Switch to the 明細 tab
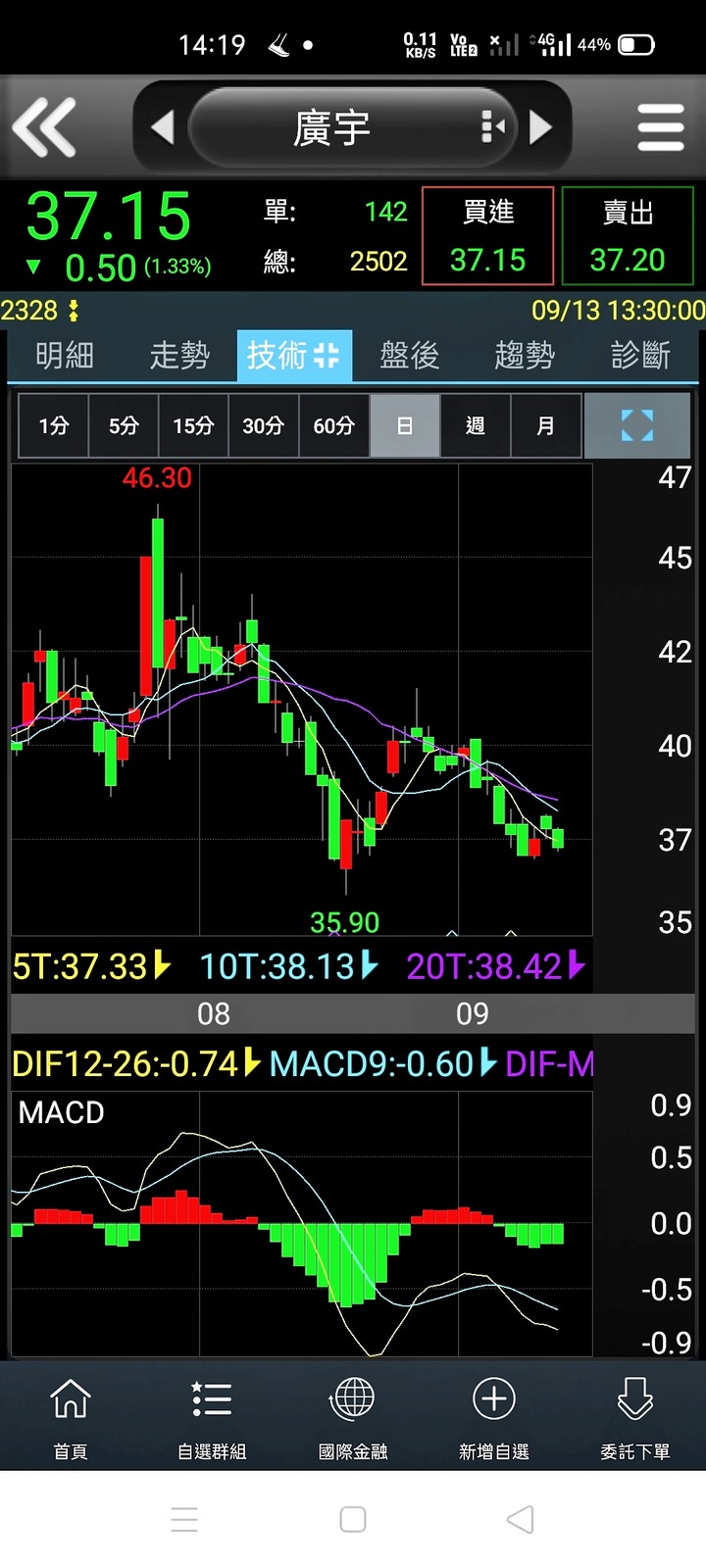Screen dimensions: 706x1568 point(65,355)
